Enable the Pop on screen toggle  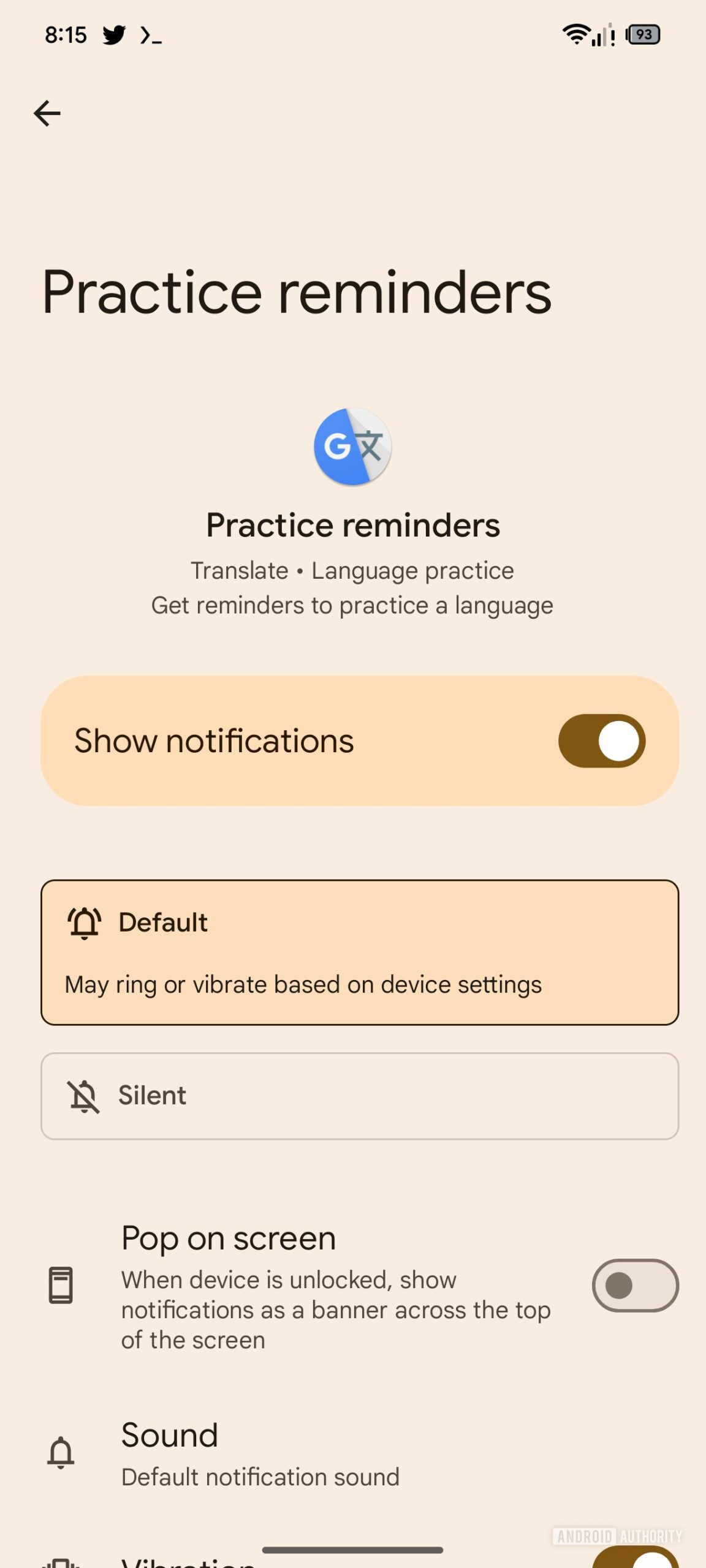coord(635,1285)
